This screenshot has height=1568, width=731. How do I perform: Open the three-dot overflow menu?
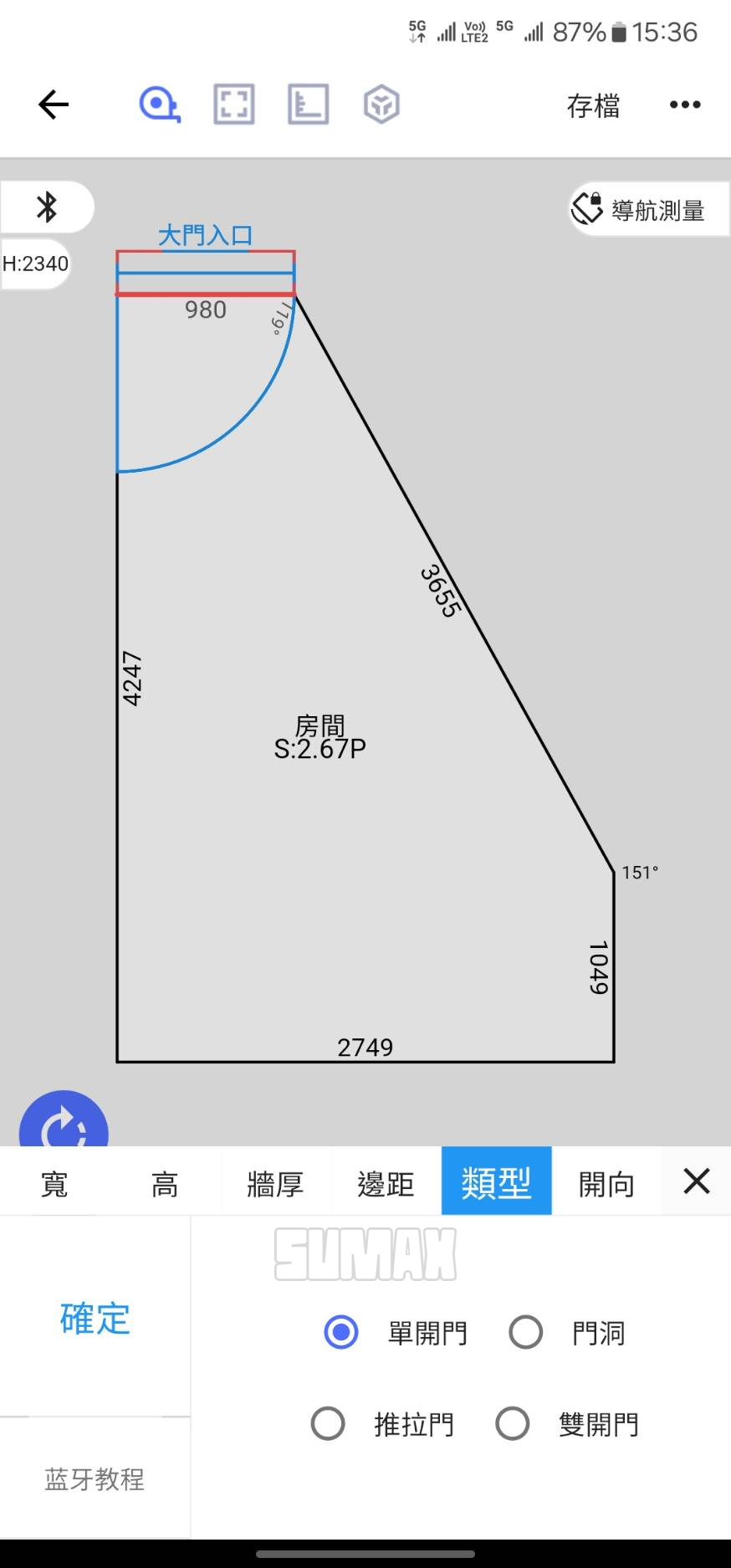point(684,105)
